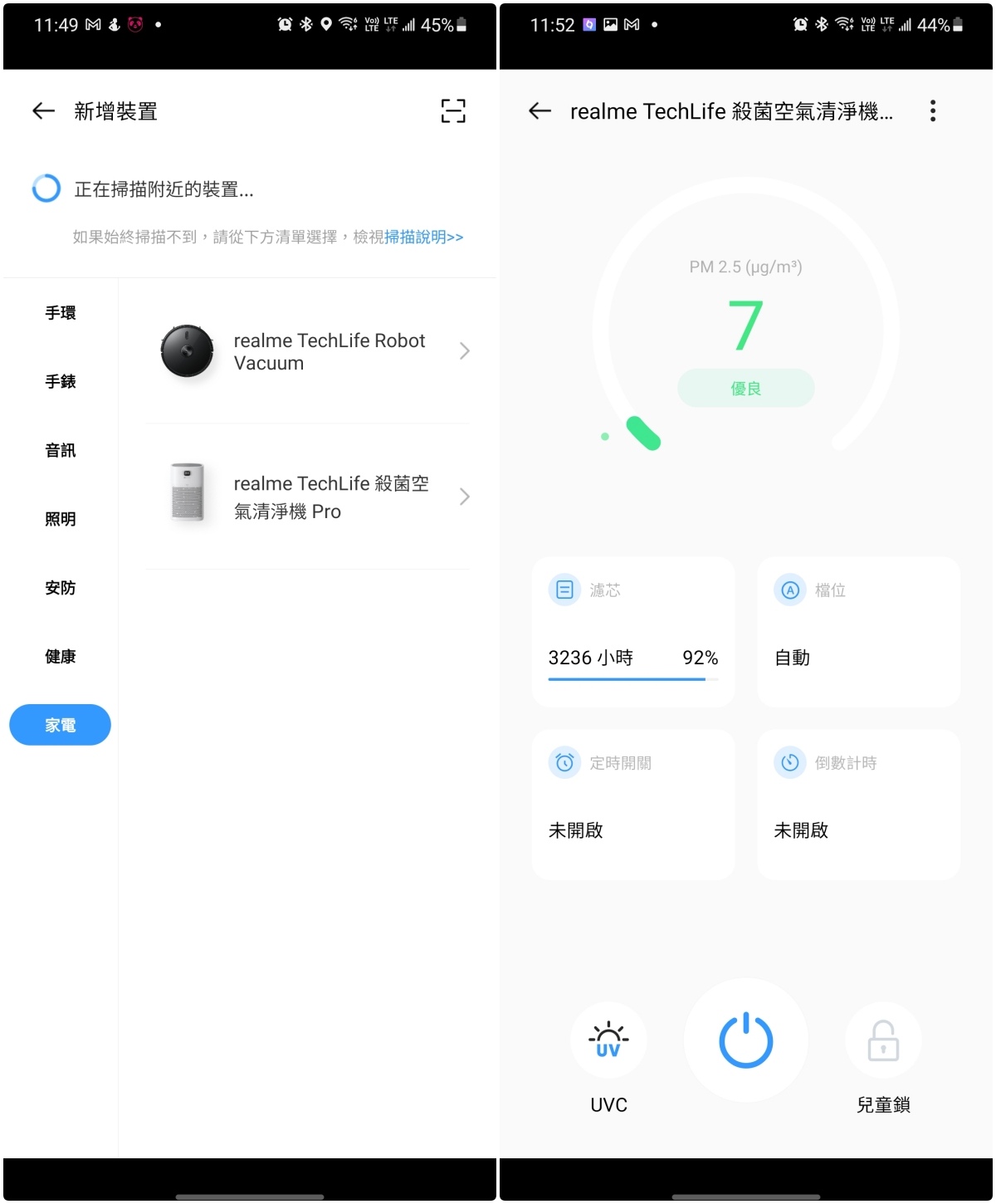Open the 定時開關 schedule card
This screenshot has width=996, height=1204.
[x=633, y=804]
